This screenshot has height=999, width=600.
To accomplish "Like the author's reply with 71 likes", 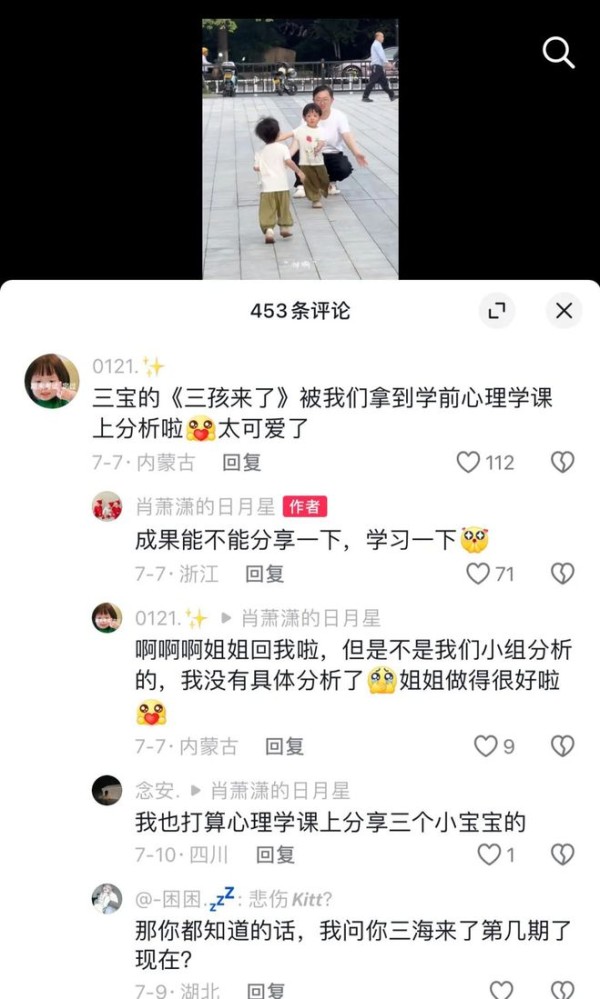I will [478, 573].
